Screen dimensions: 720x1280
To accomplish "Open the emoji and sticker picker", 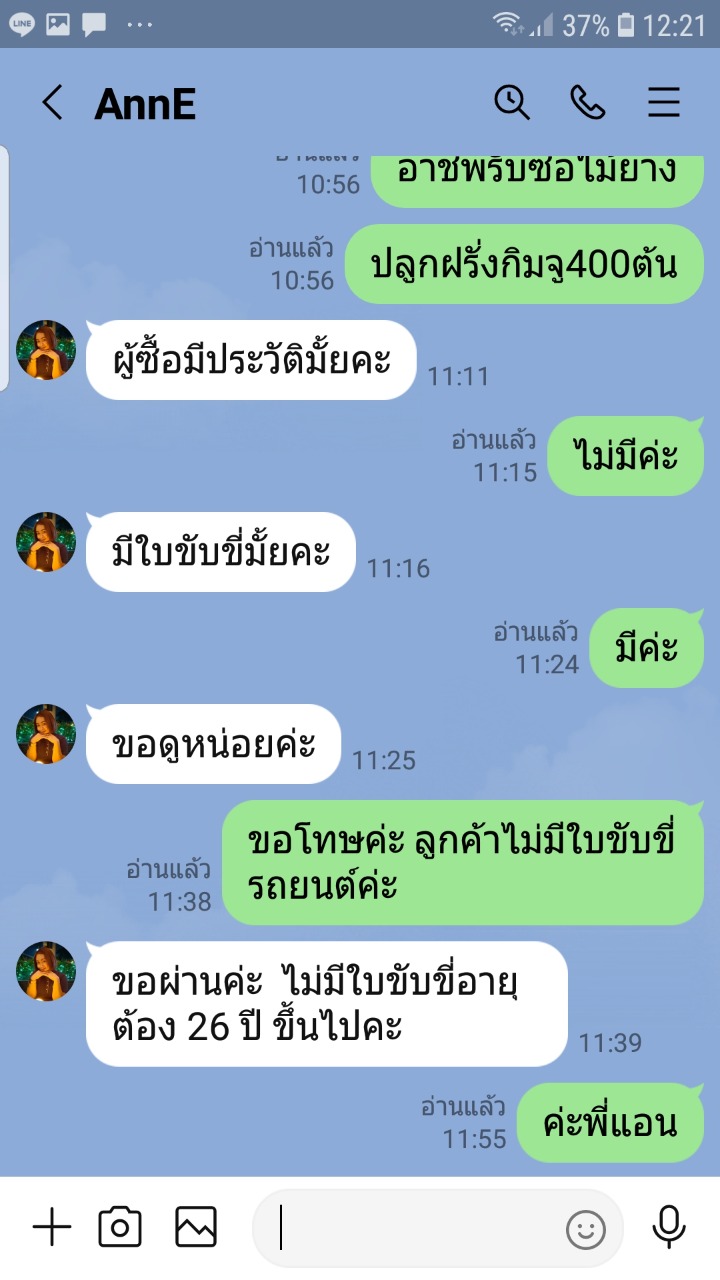I will pyautogui.click(x=586, y=1229).
